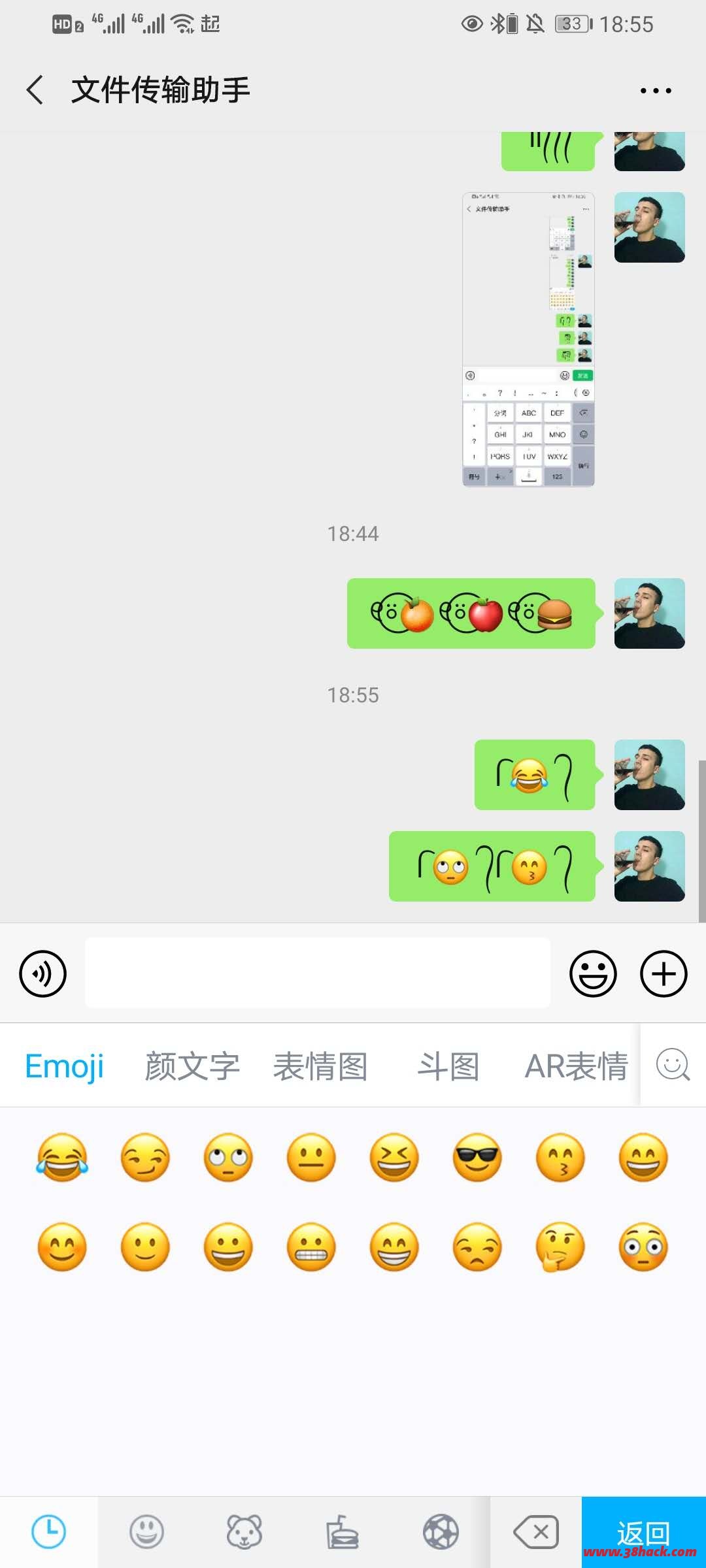Viewport: 706px width, 1568px height.
Task: Switch to the AR表情 tab
Action: (577, 1066)
